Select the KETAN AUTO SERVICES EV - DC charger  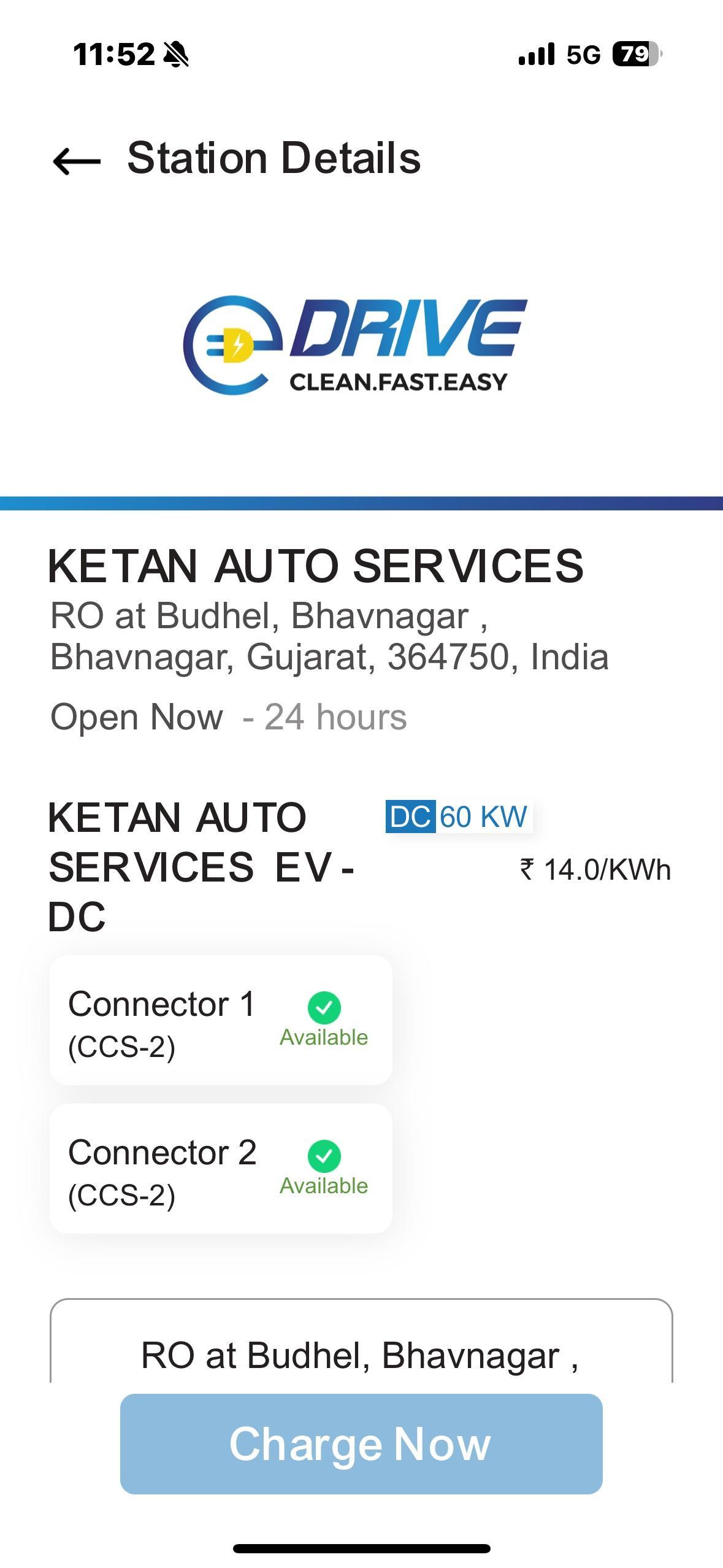point(202,865)
